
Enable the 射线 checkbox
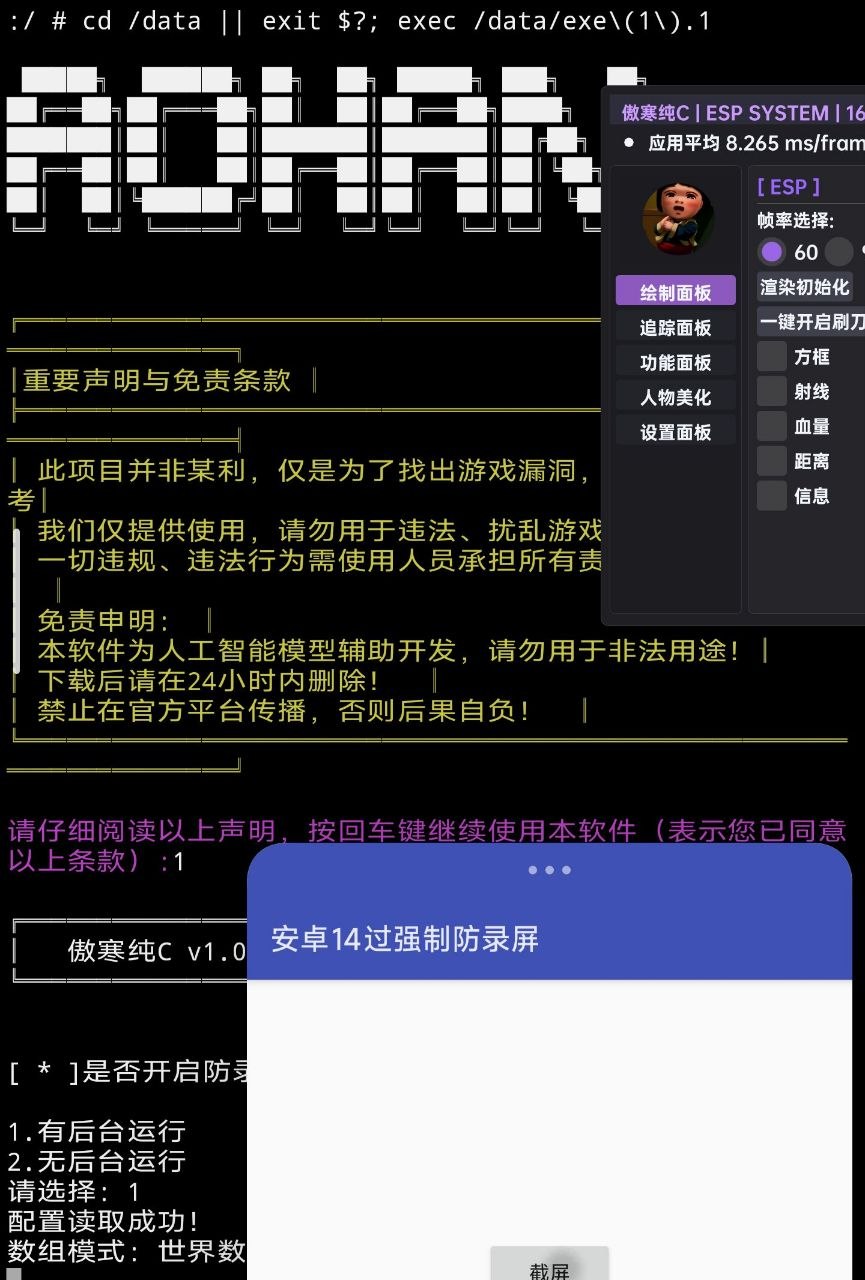tap(772, 391)
